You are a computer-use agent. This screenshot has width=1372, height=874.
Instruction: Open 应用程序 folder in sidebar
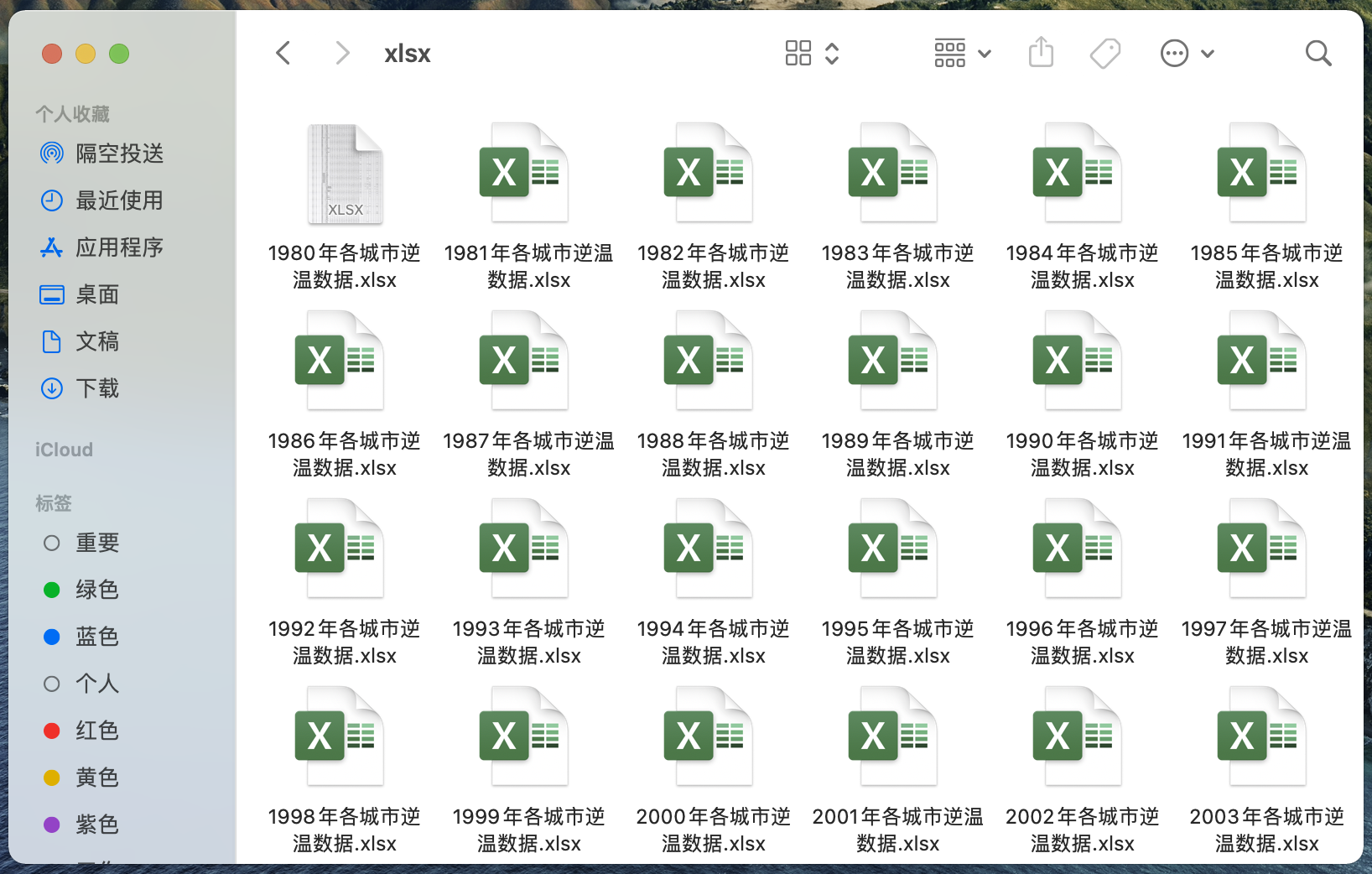(121, 247)
